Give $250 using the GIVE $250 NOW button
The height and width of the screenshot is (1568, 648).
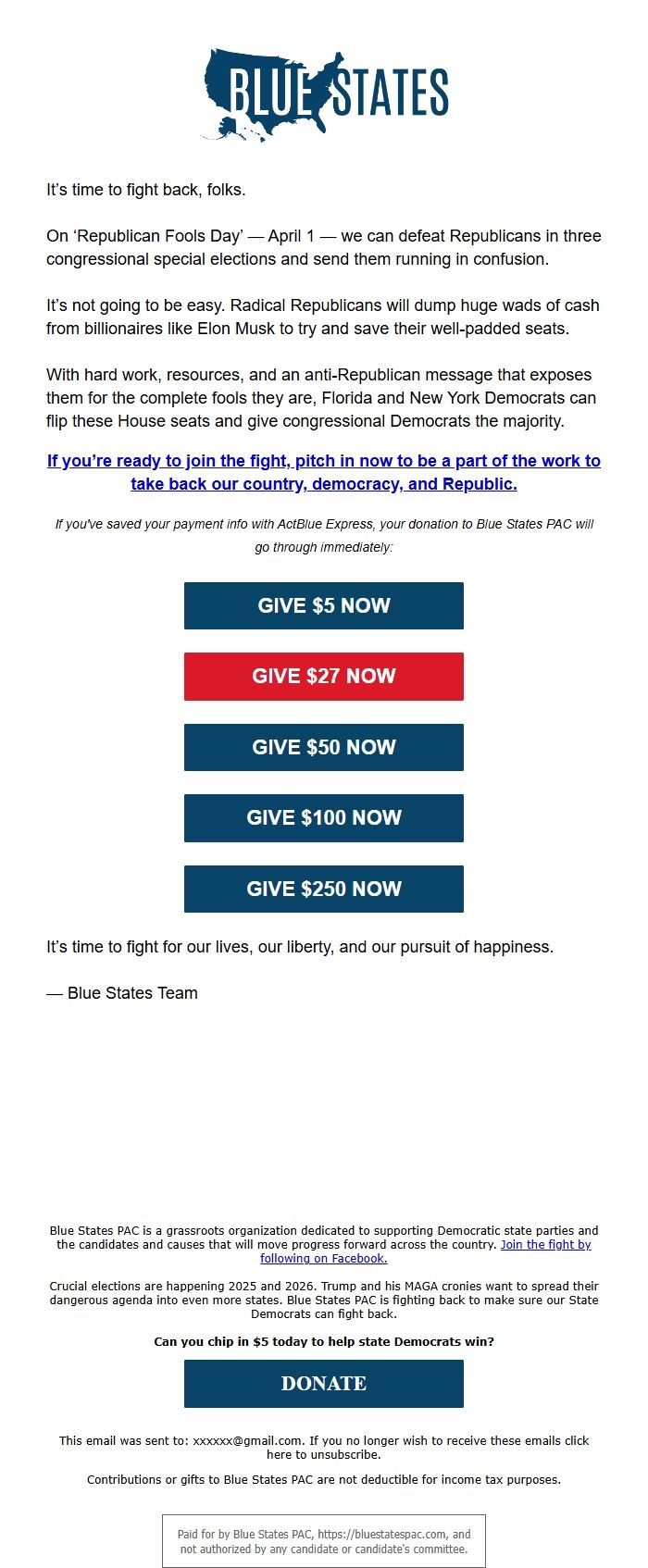[x=324, y=889]
